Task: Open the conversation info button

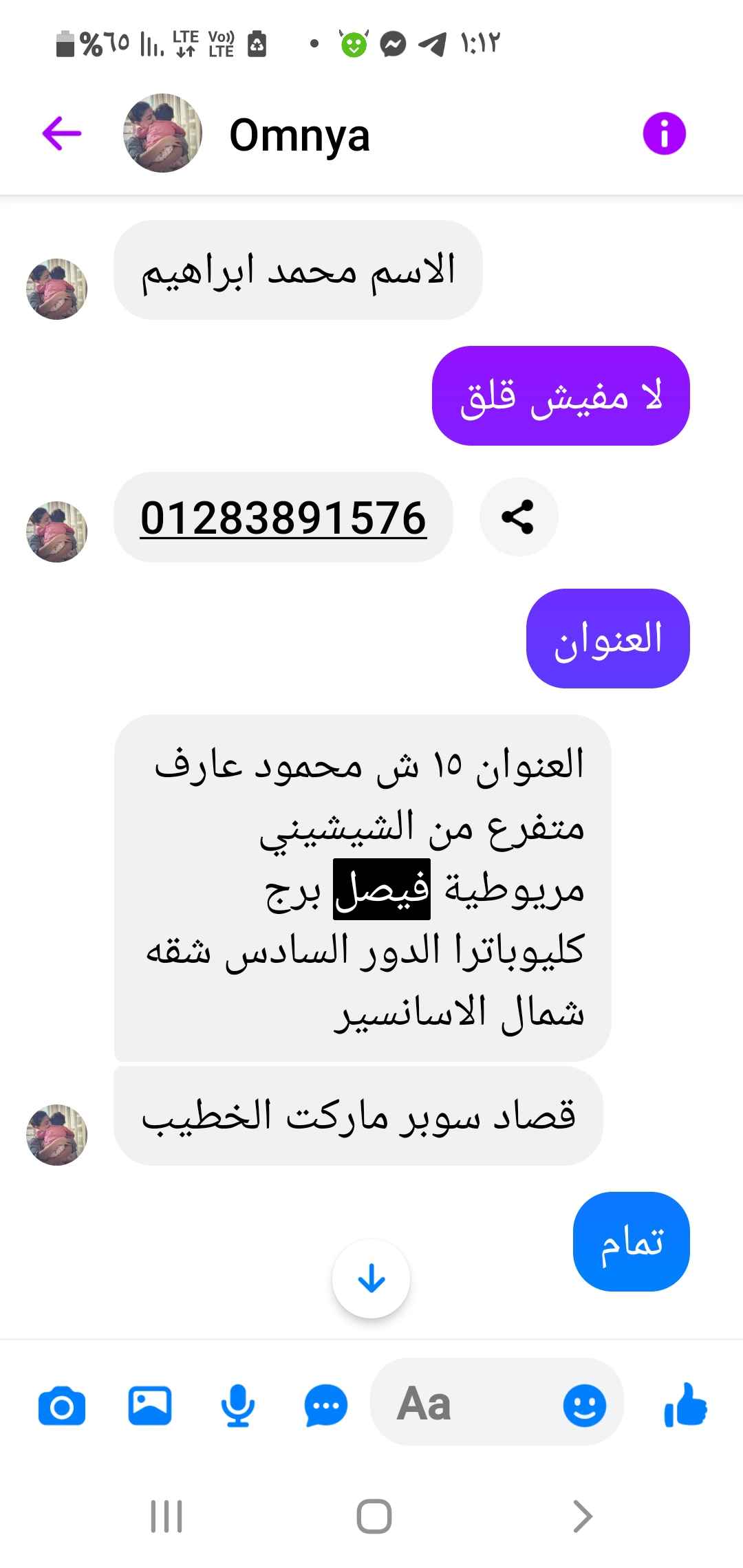Action: click(x=664, y=133)
